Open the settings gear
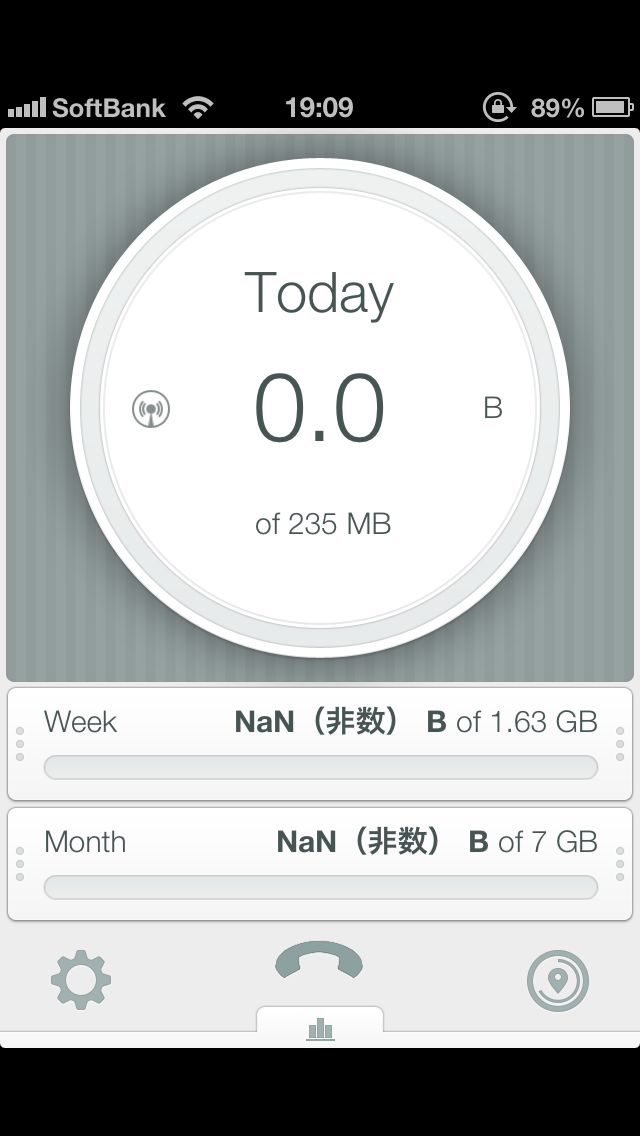Image resolution: width=640 pixels, height=1136 pixels. pyautogui.click(x=81, y=980)
